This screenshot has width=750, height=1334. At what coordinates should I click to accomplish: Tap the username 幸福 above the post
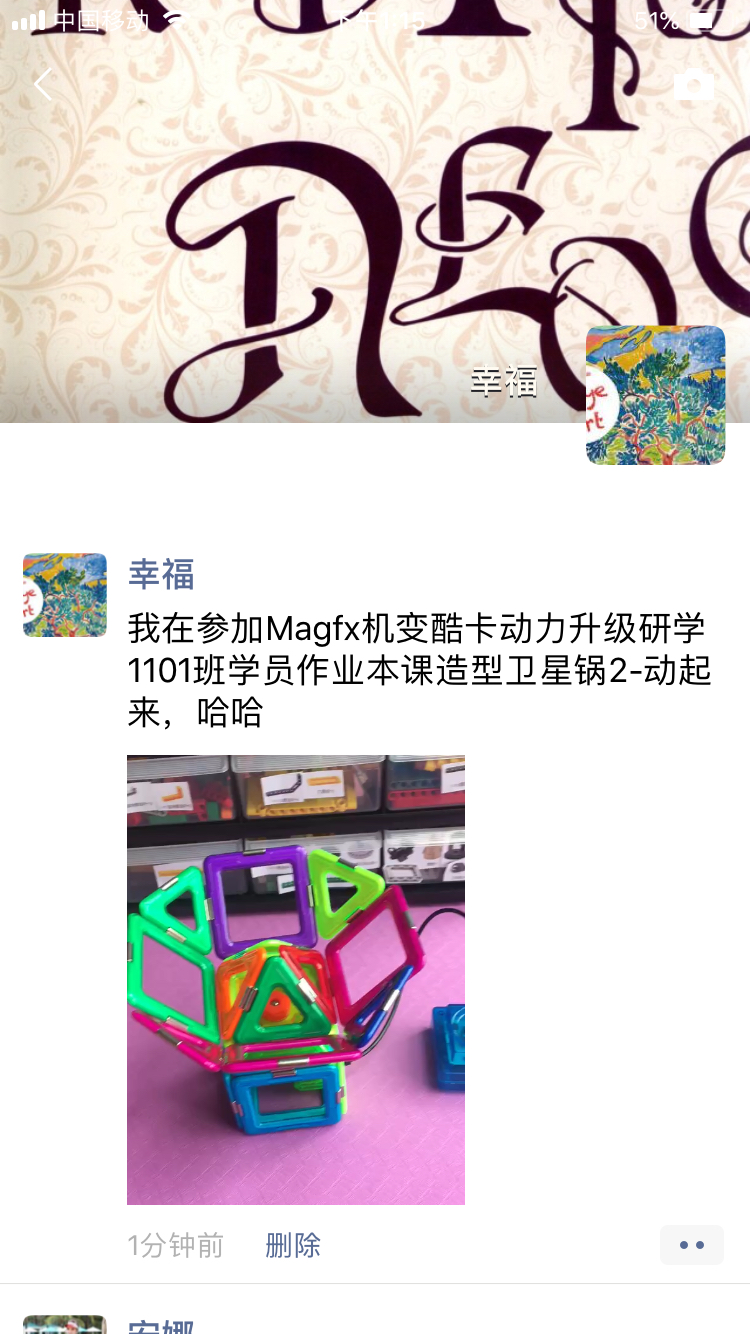click(x=161, y=575)
